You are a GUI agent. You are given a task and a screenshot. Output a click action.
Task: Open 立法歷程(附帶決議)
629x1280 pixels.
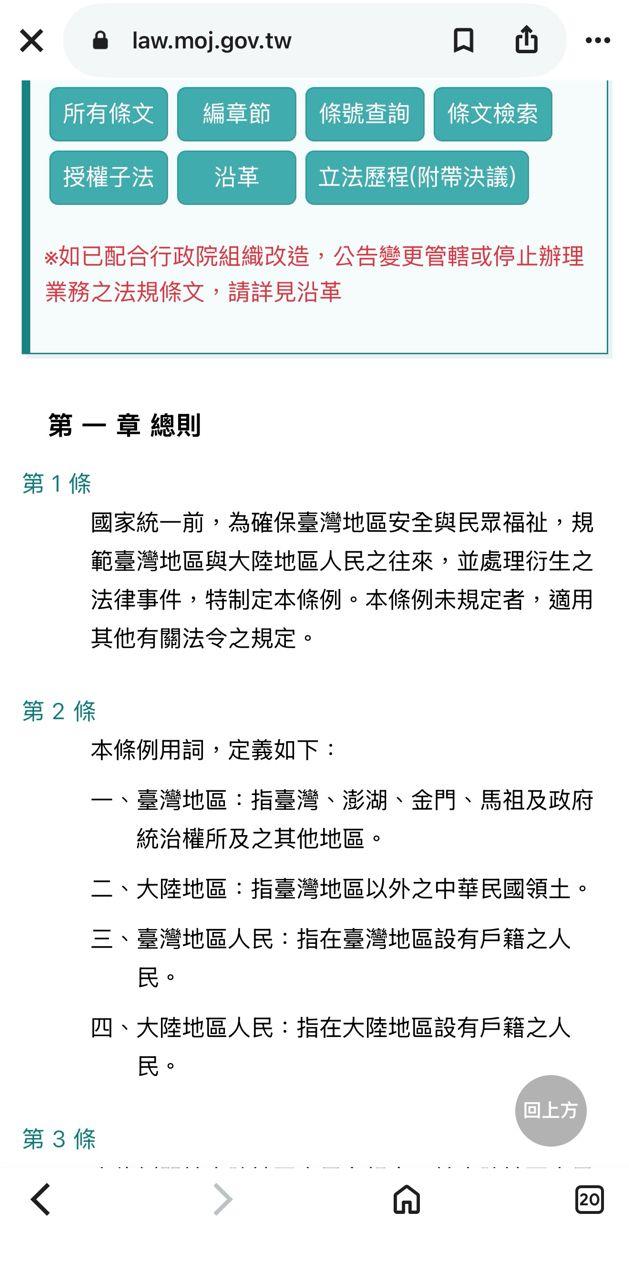point(417,178)
